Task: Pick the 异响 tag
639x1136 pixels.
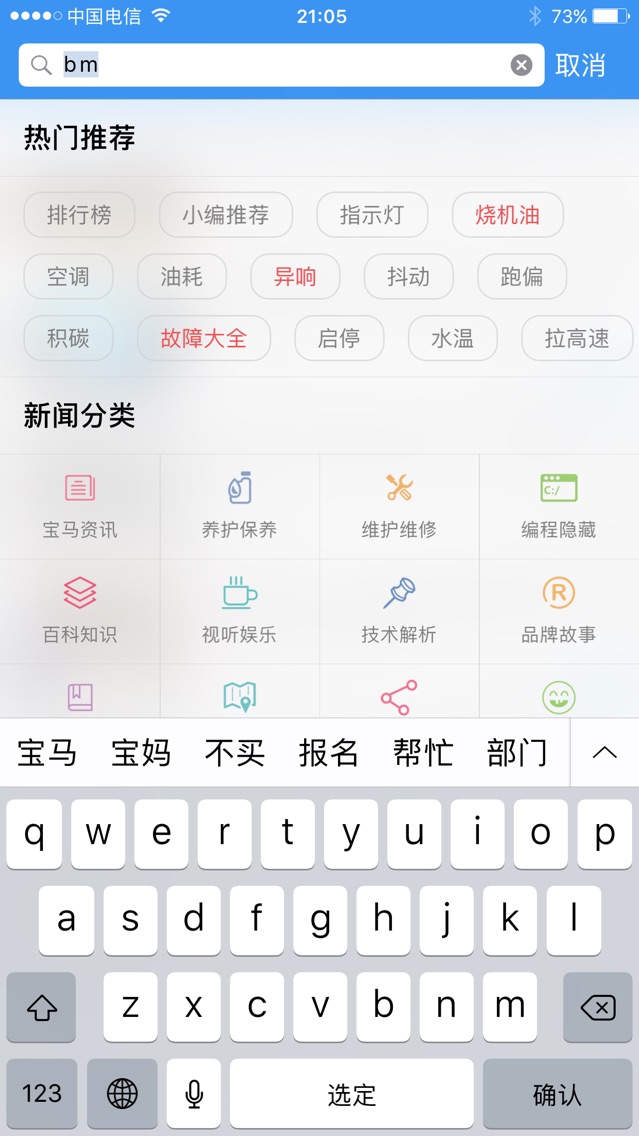Action: pos(295,276)
